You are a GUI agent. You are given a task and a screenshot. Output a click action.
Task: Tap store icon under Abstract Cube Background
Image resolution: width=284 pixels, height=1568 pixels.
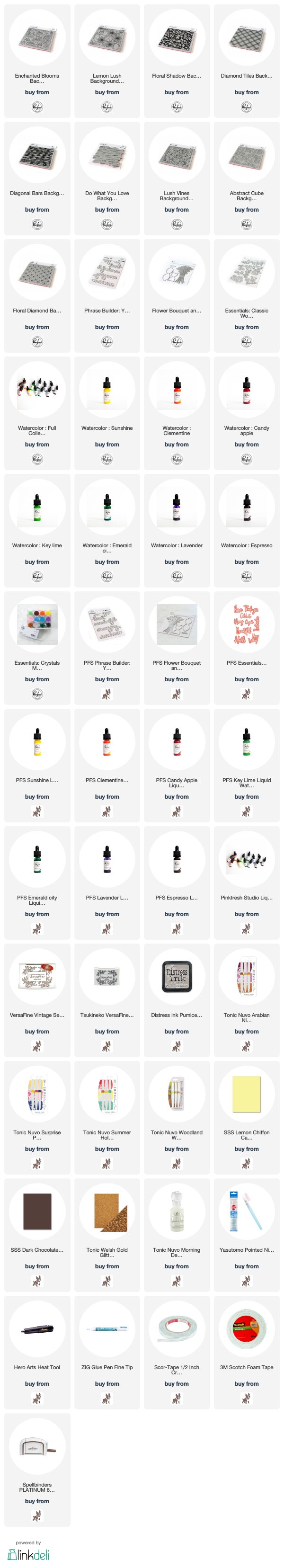click(x=246, y=224)
